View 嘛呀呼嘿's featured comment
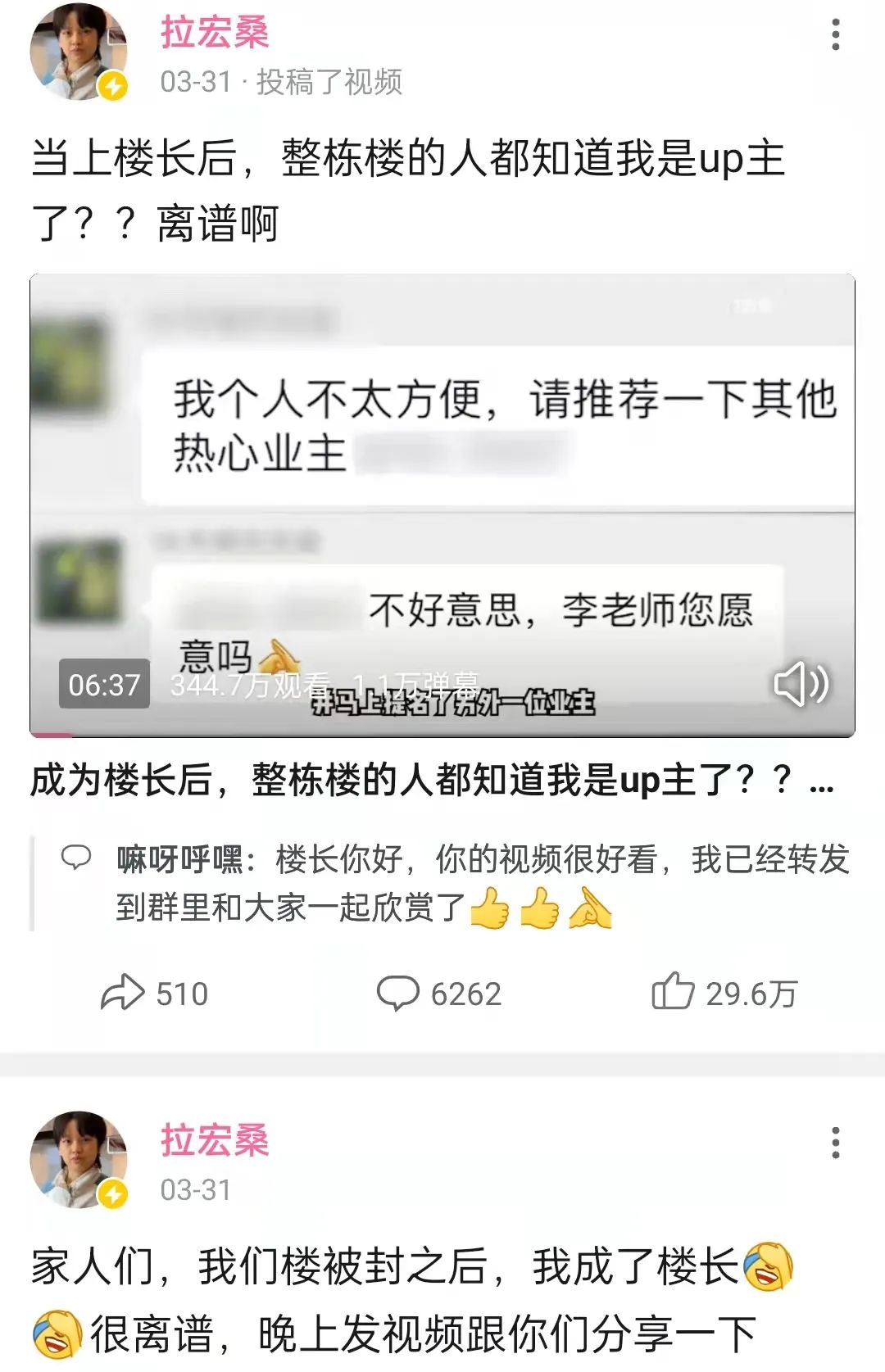The height and width of the screenshot is (1372, 885). (482, 883)
